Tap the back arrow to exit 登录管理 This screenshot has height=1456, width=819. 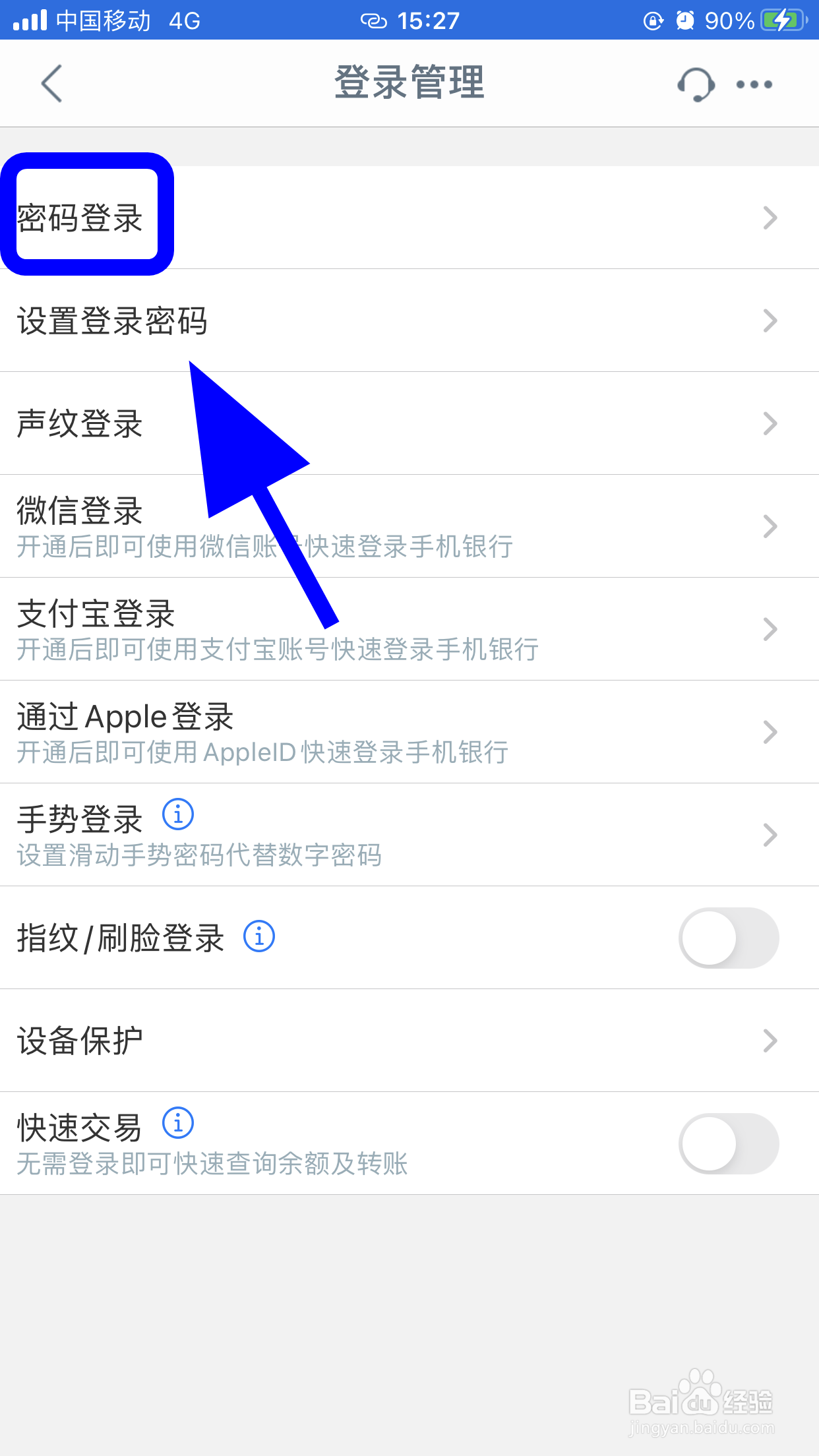tap(50, 83)
